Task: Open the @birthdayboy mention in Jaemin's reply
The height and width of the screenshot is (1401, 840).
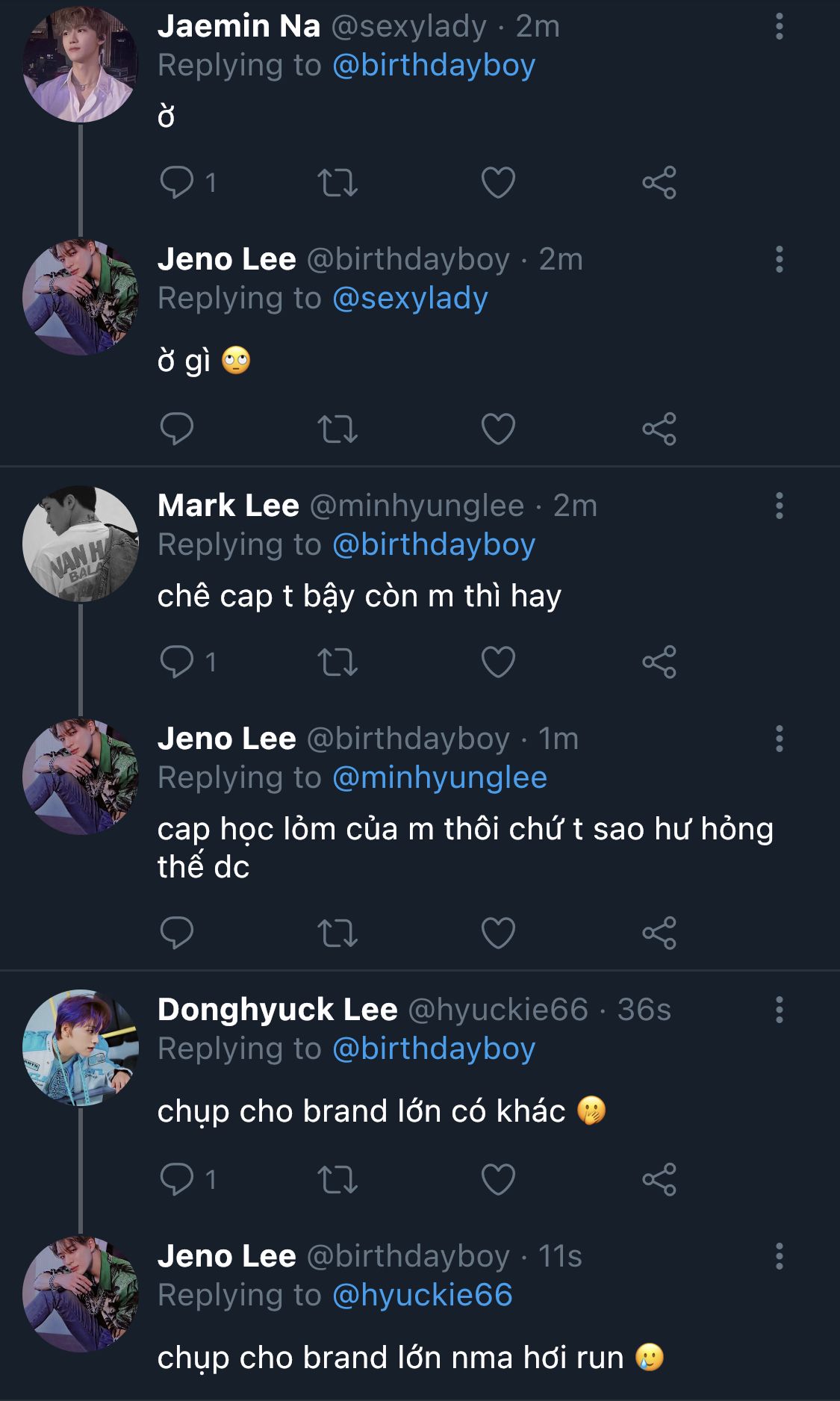Action: (433, 66)
